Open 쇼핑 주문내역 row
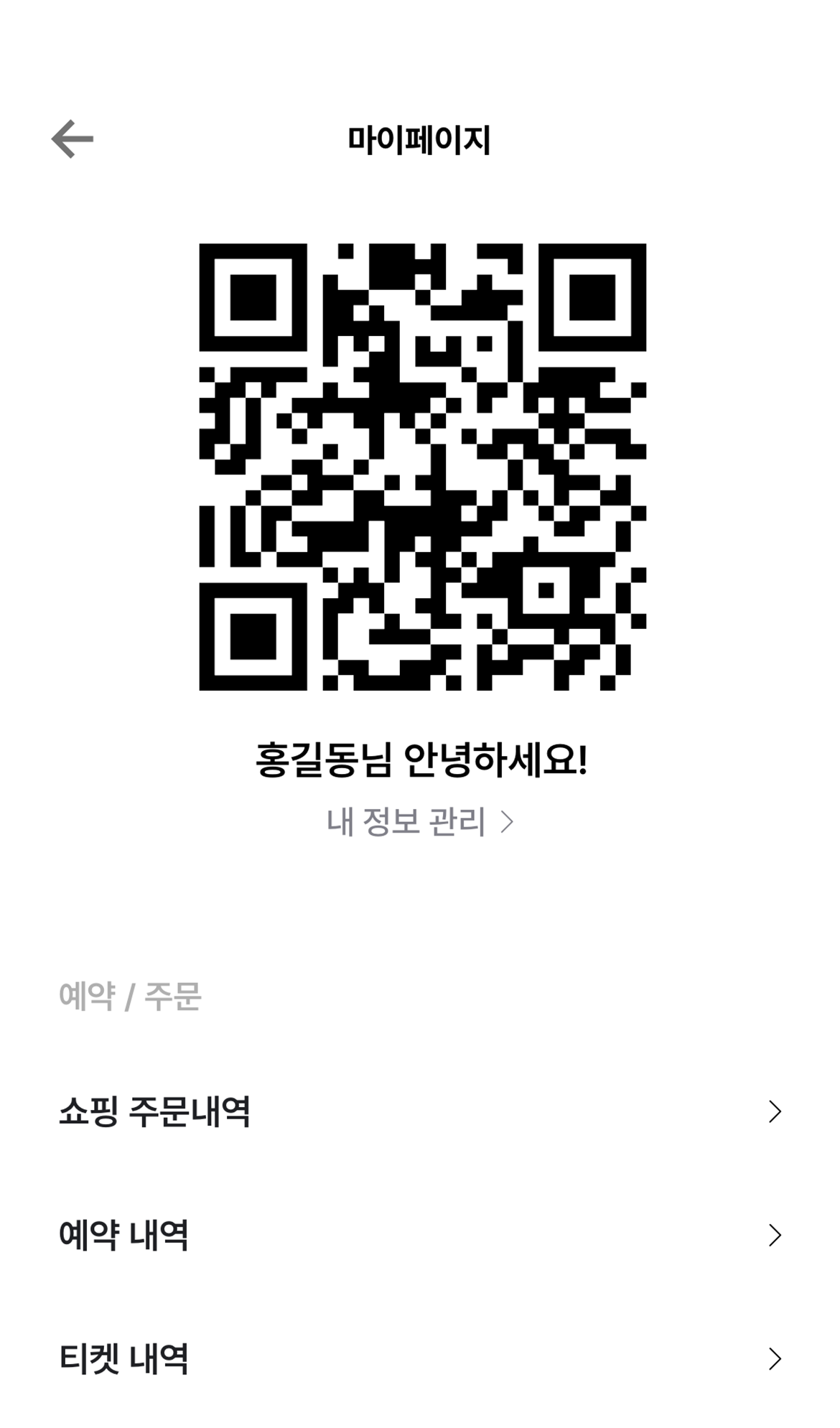Screen dimensions: 840x1428 tap(420, 1111)
